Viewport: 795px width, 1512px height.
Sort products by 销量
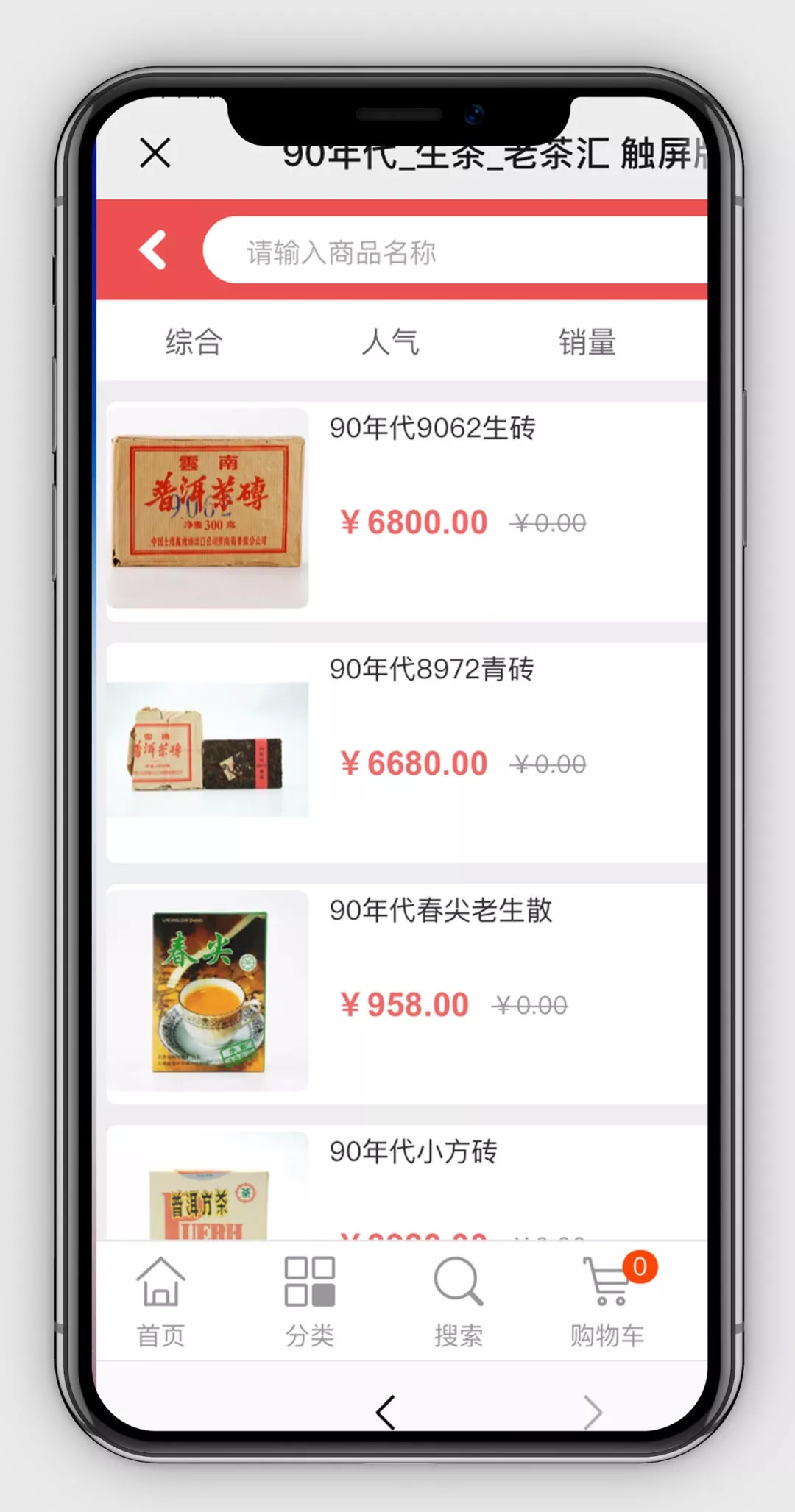tap(587, 342)
